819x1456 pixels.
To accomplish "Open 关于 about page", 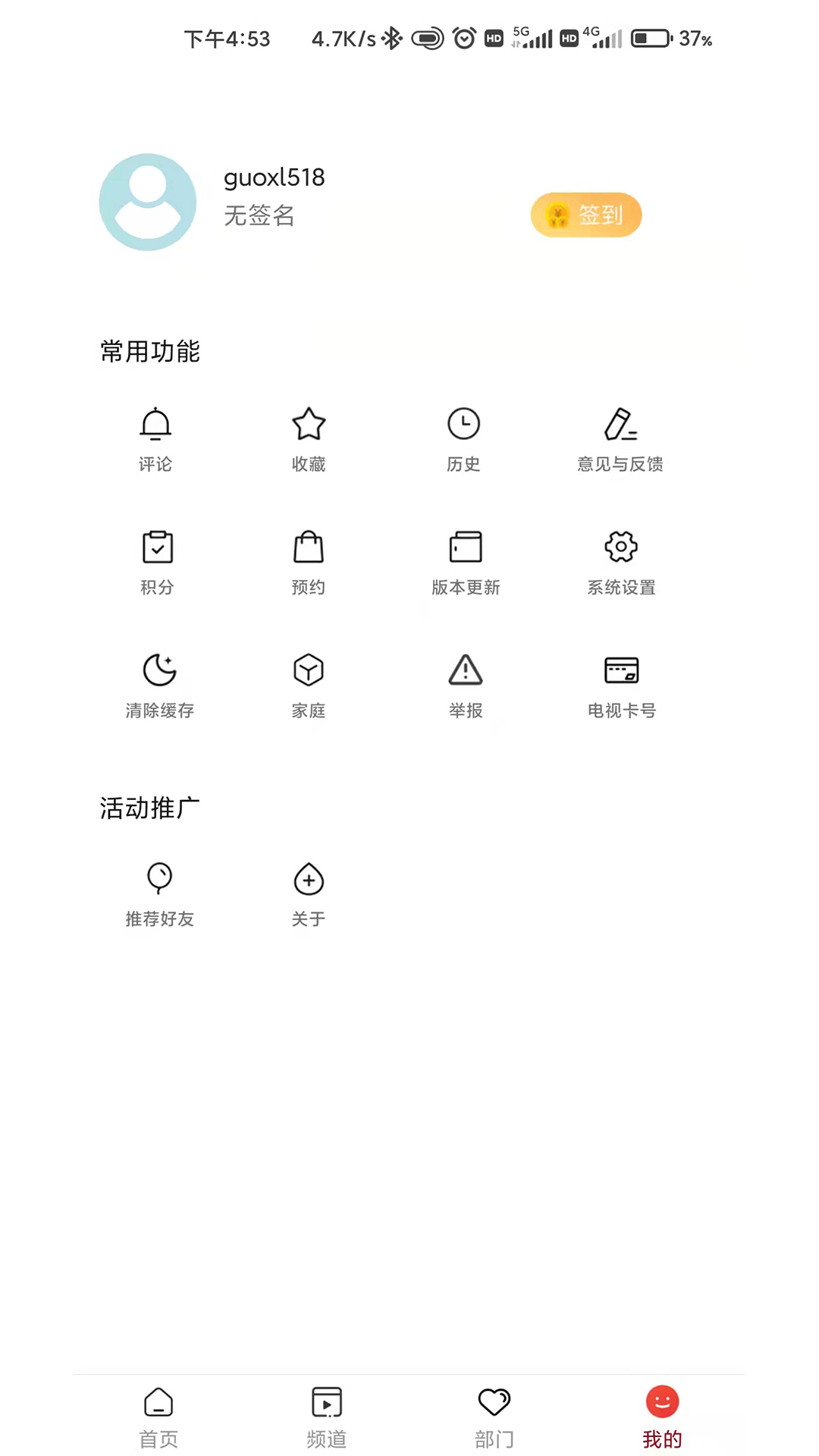I will [309, 893].
